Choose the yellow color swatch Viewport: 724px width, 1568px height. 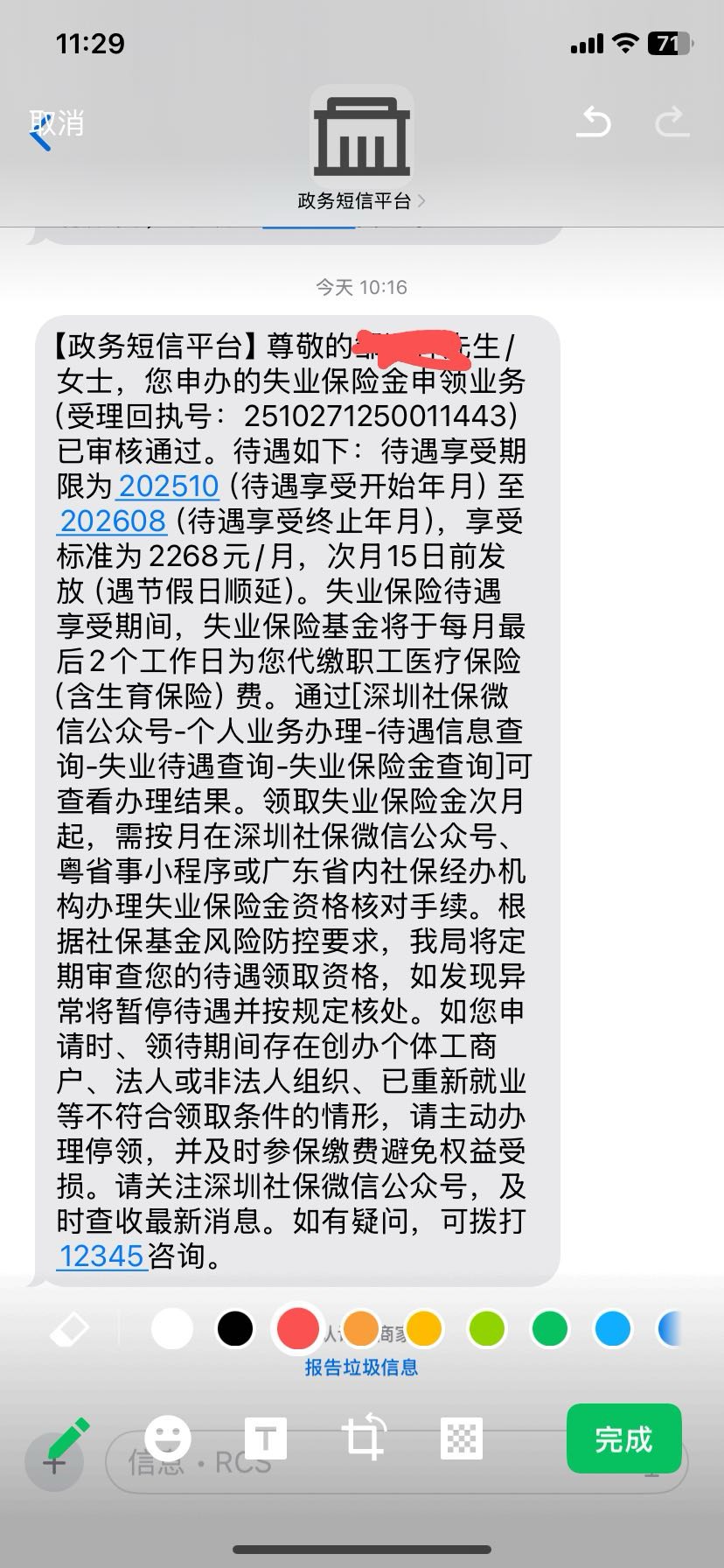[x=424, y=1329]
